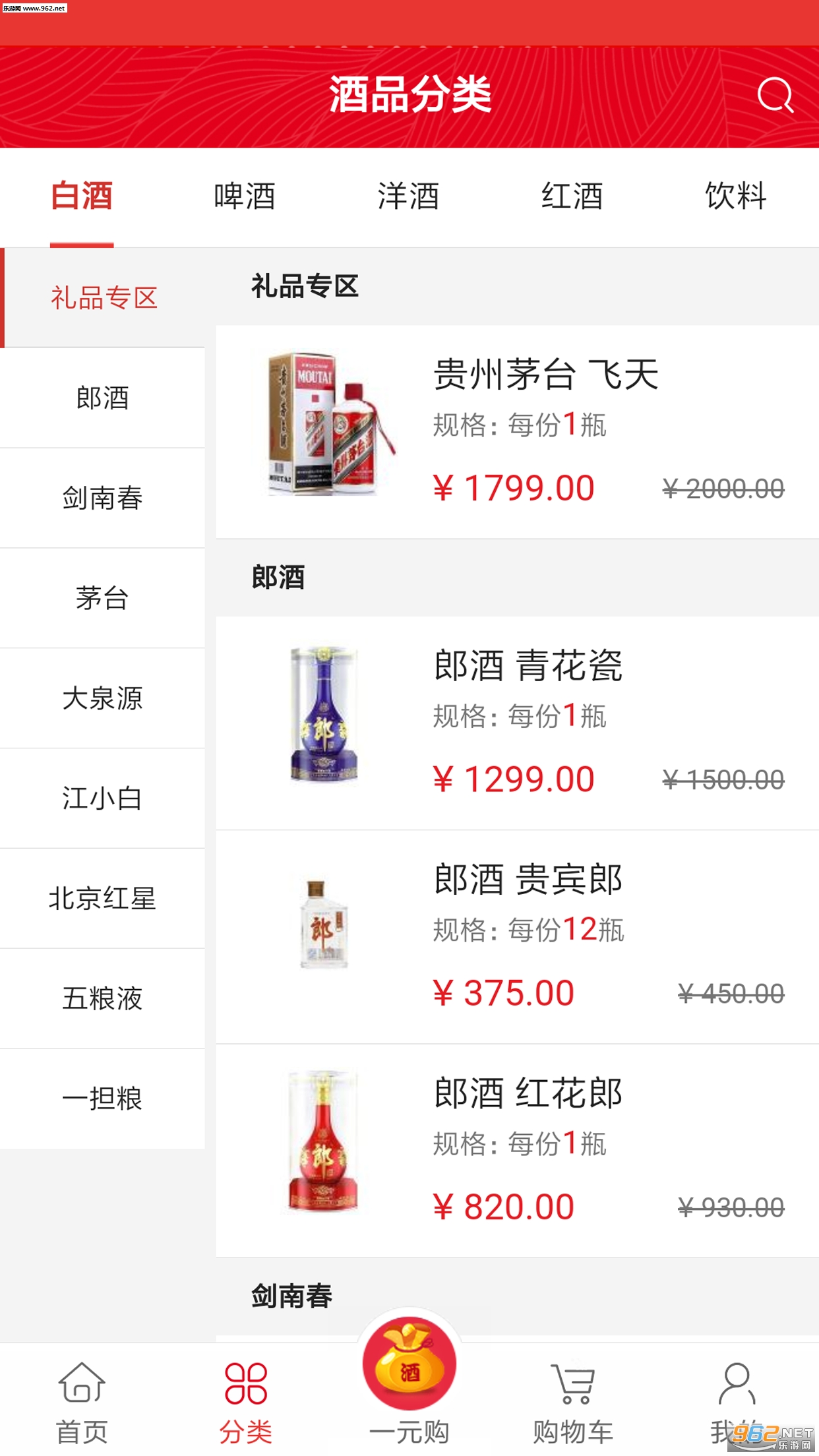This screenshot has height=1456, width=819.
Task: Select 大泉源 in the sidebar
Action: [102, 699]
